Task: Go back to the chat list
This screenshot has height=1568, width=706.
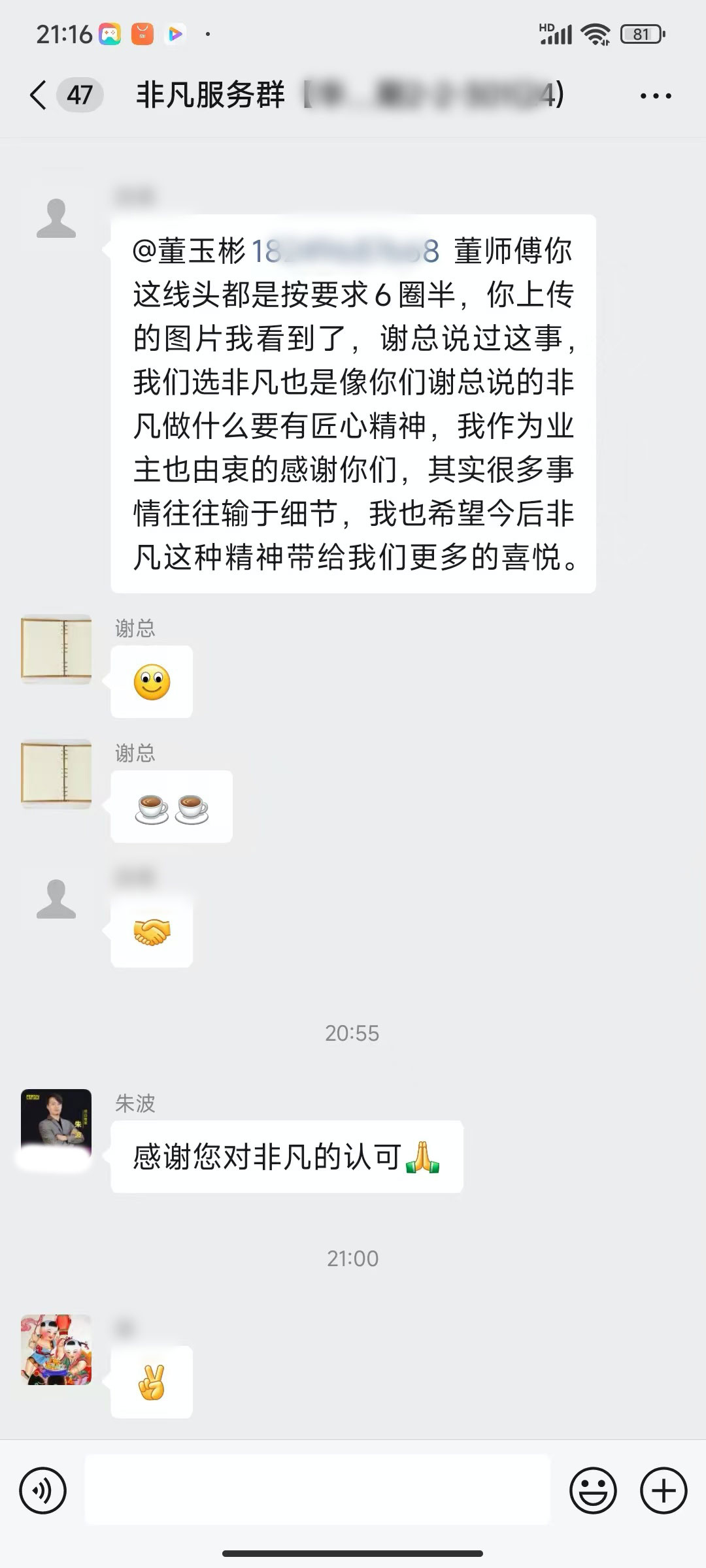Action: [39, 95]
